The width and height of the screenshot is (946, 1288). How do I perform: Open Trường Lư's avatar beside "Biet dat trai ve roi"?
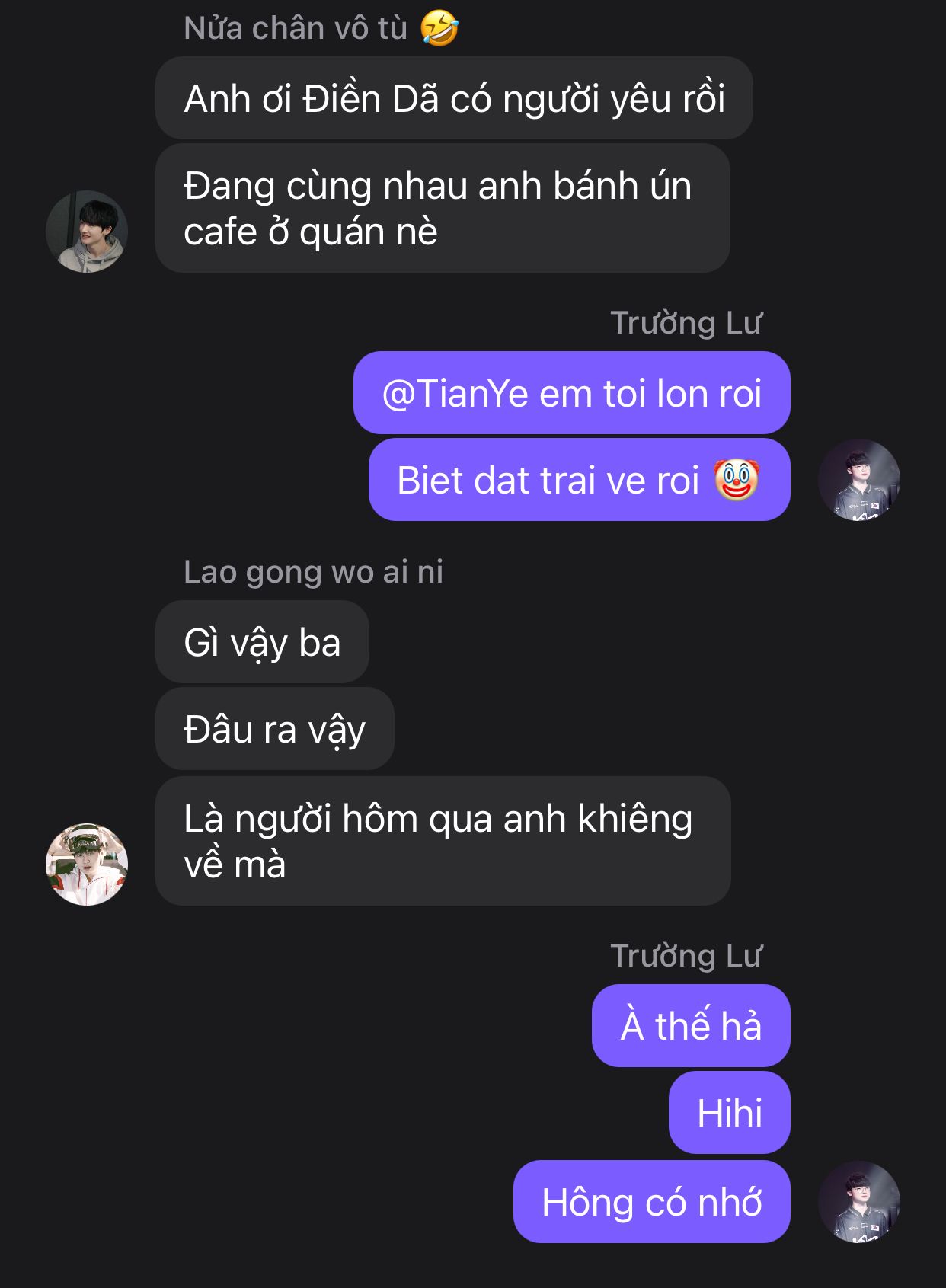858,481
